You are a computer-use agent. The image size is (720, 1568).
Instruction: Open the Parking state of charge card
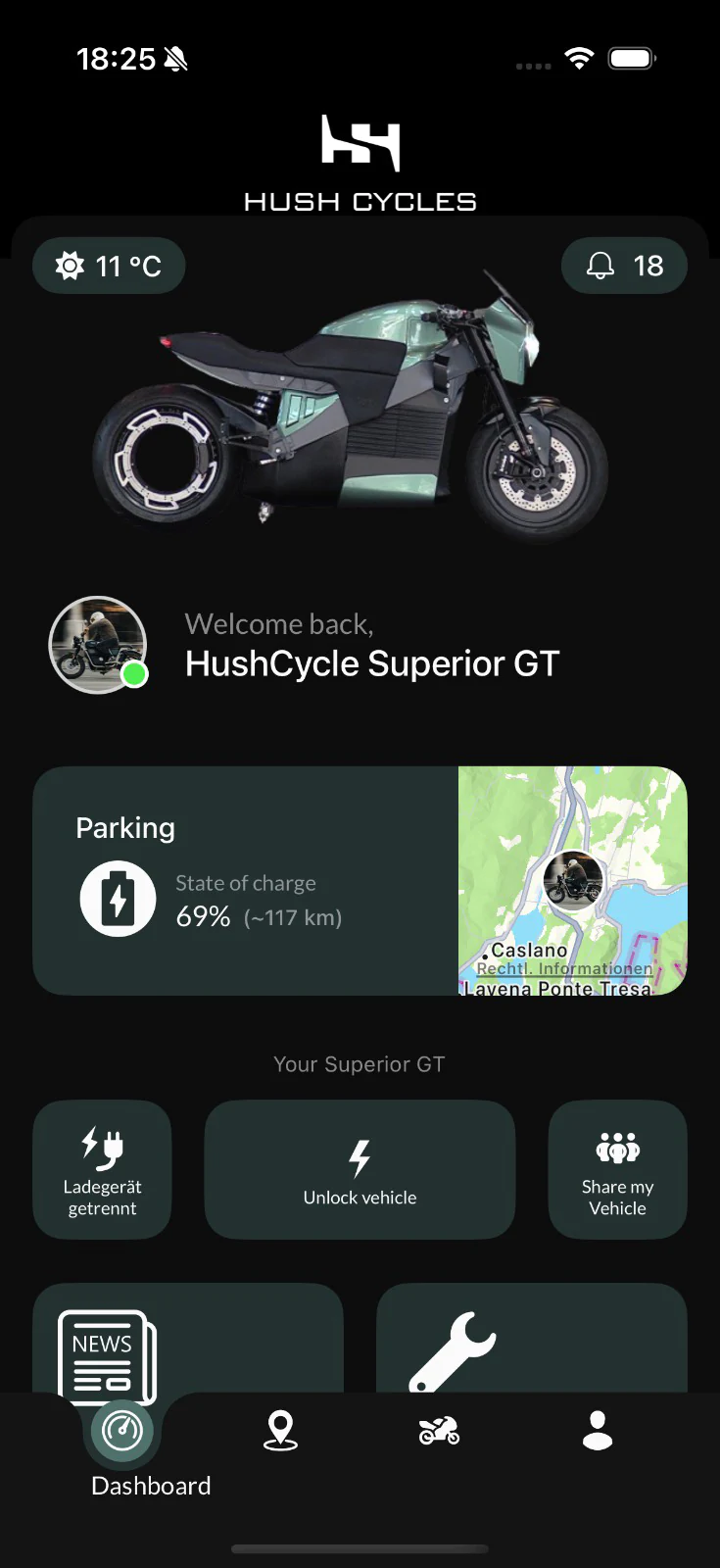coord(245,881)
